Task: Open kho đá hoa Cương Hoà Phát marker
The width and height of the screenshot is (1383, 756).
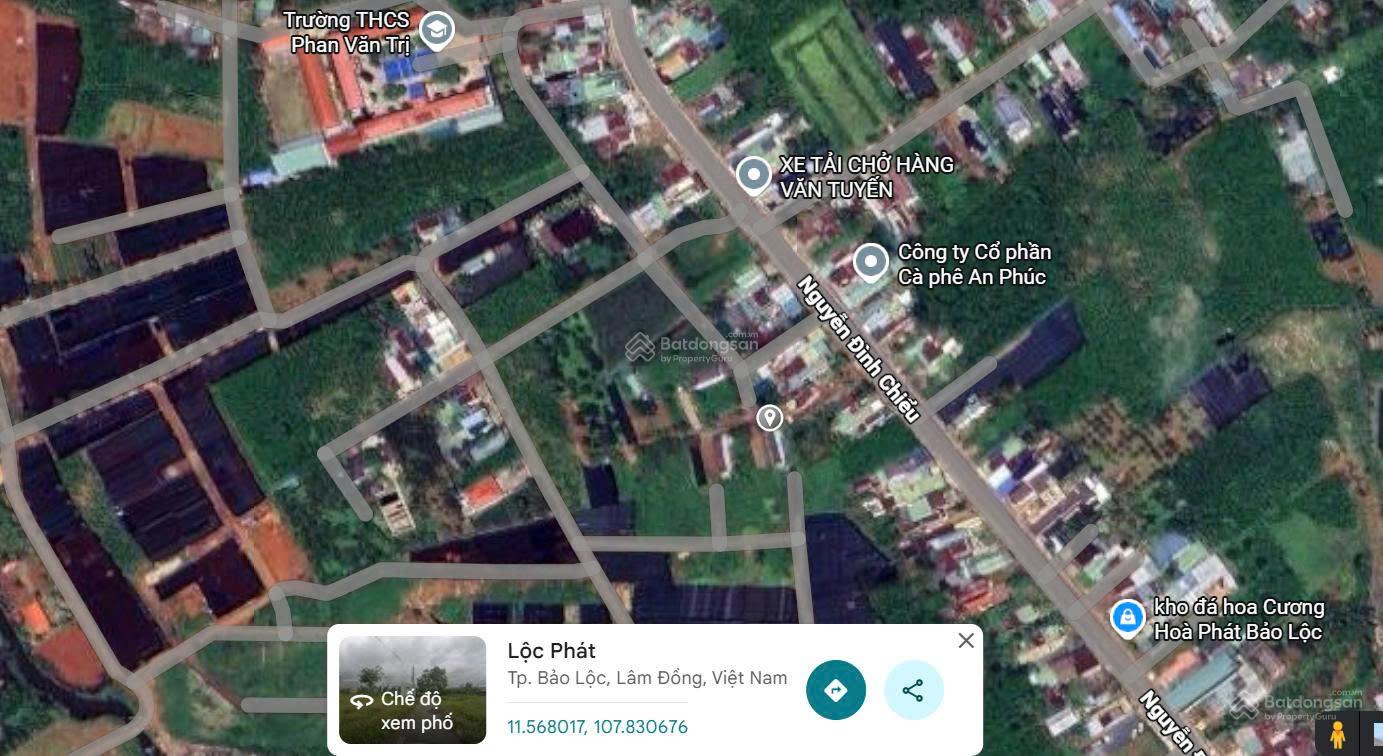Action: pos(1127,617)
